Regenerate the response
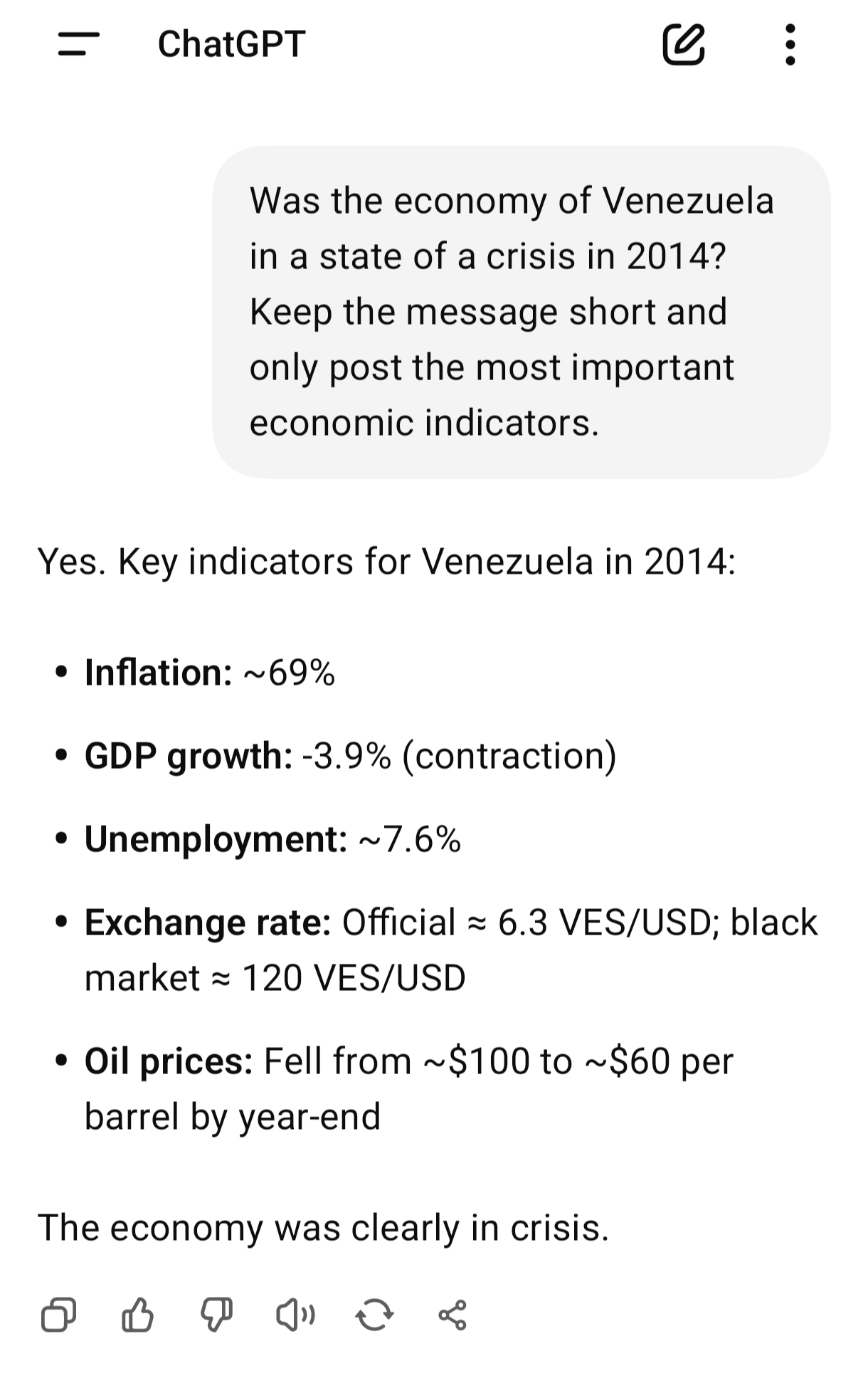This screenshot has width=868, height=1383. click(374, 1315)
